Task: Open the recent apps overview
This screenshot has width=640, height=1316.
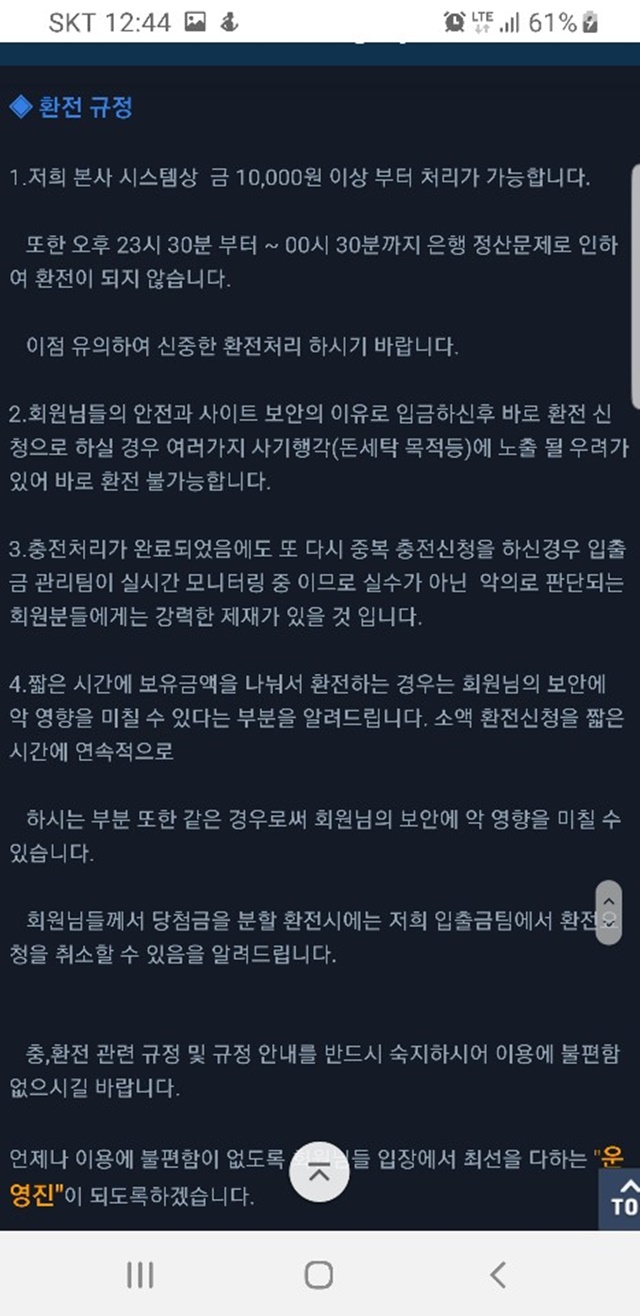Action: point(140,1274)
